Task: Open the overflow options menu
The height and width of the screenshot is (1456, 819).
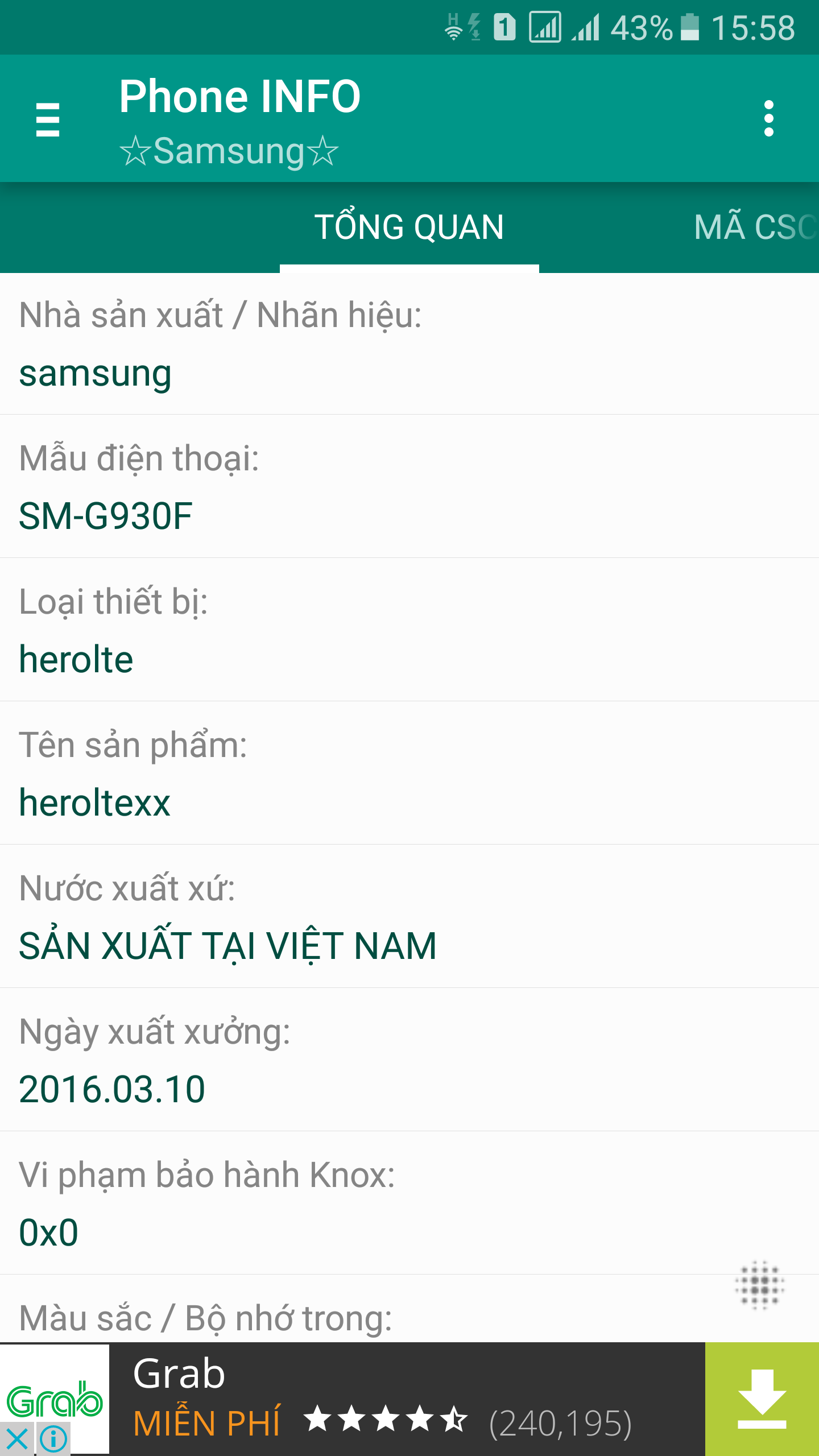Action: pos(768,119)
